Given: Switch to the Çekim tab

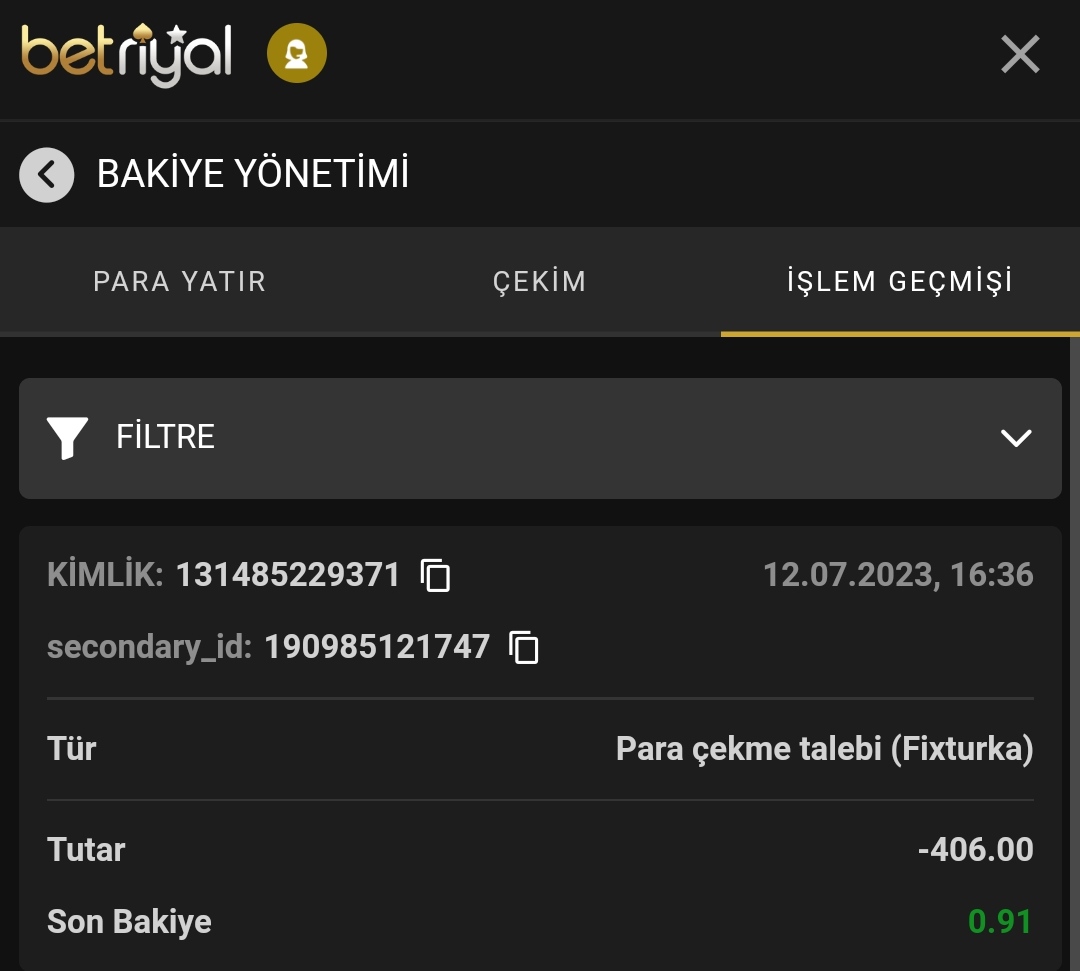Looking at the screenshot, I should pos(540,281).
